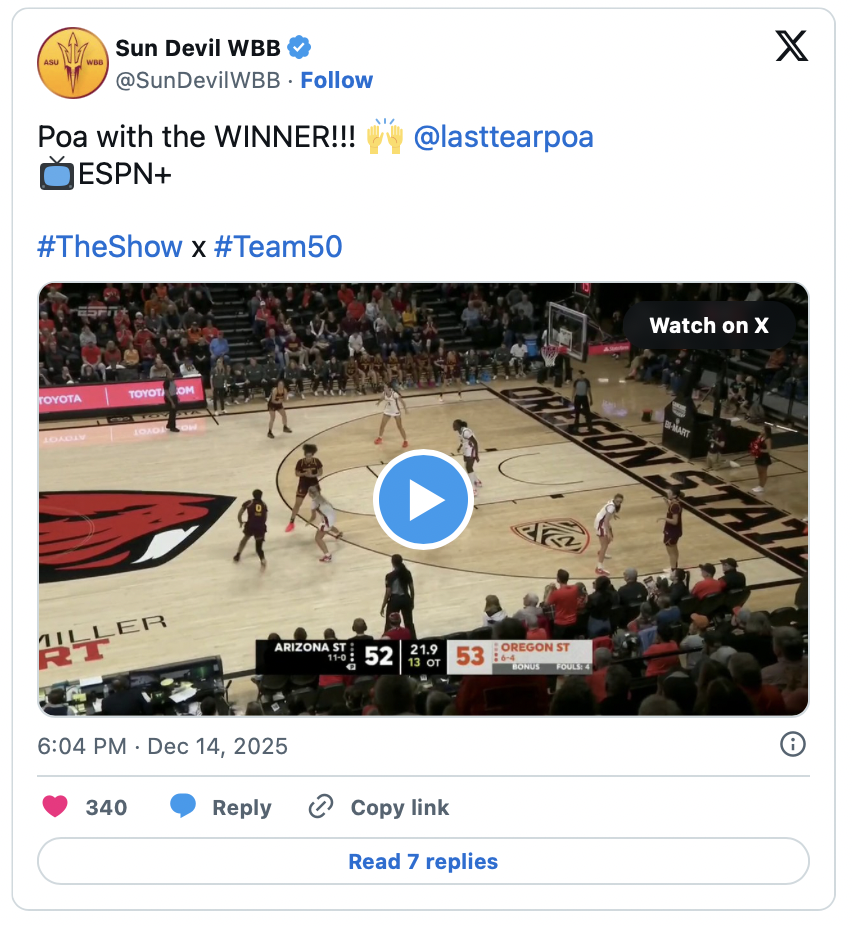Open the post timestamp Dec 14, 2025
Viewport: 852px width, 926px height.
[x=162, y=746]
